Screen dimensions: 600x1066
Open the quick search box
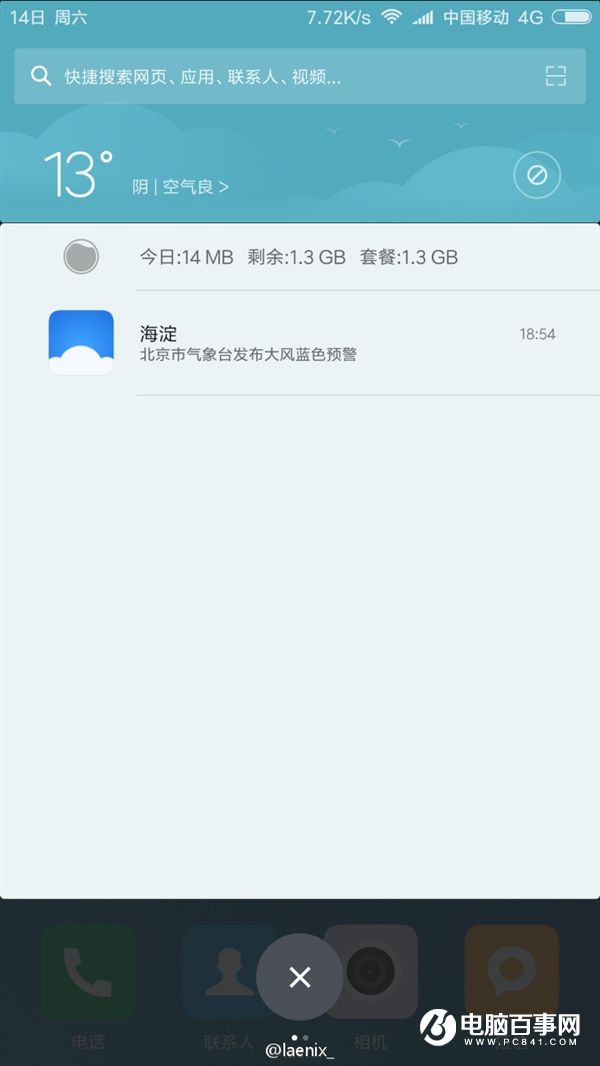[280, 76]
